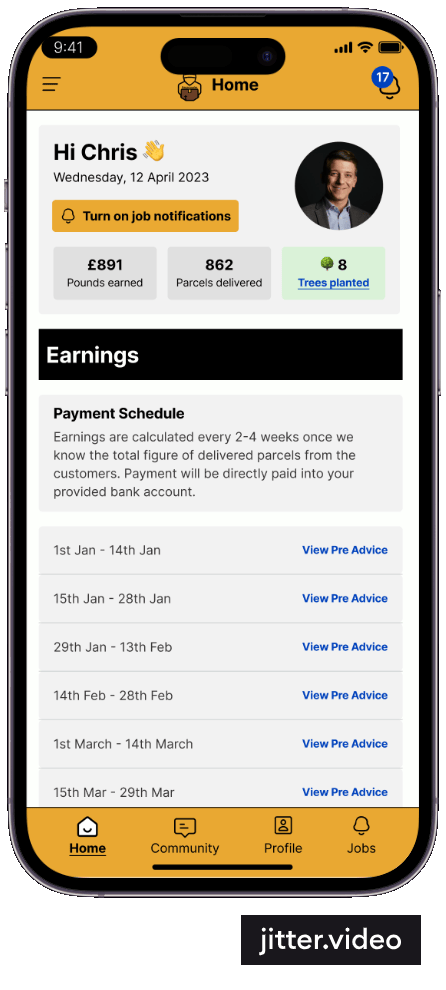View Pre Advice for 1st March - 14th March

coord(345,744)
